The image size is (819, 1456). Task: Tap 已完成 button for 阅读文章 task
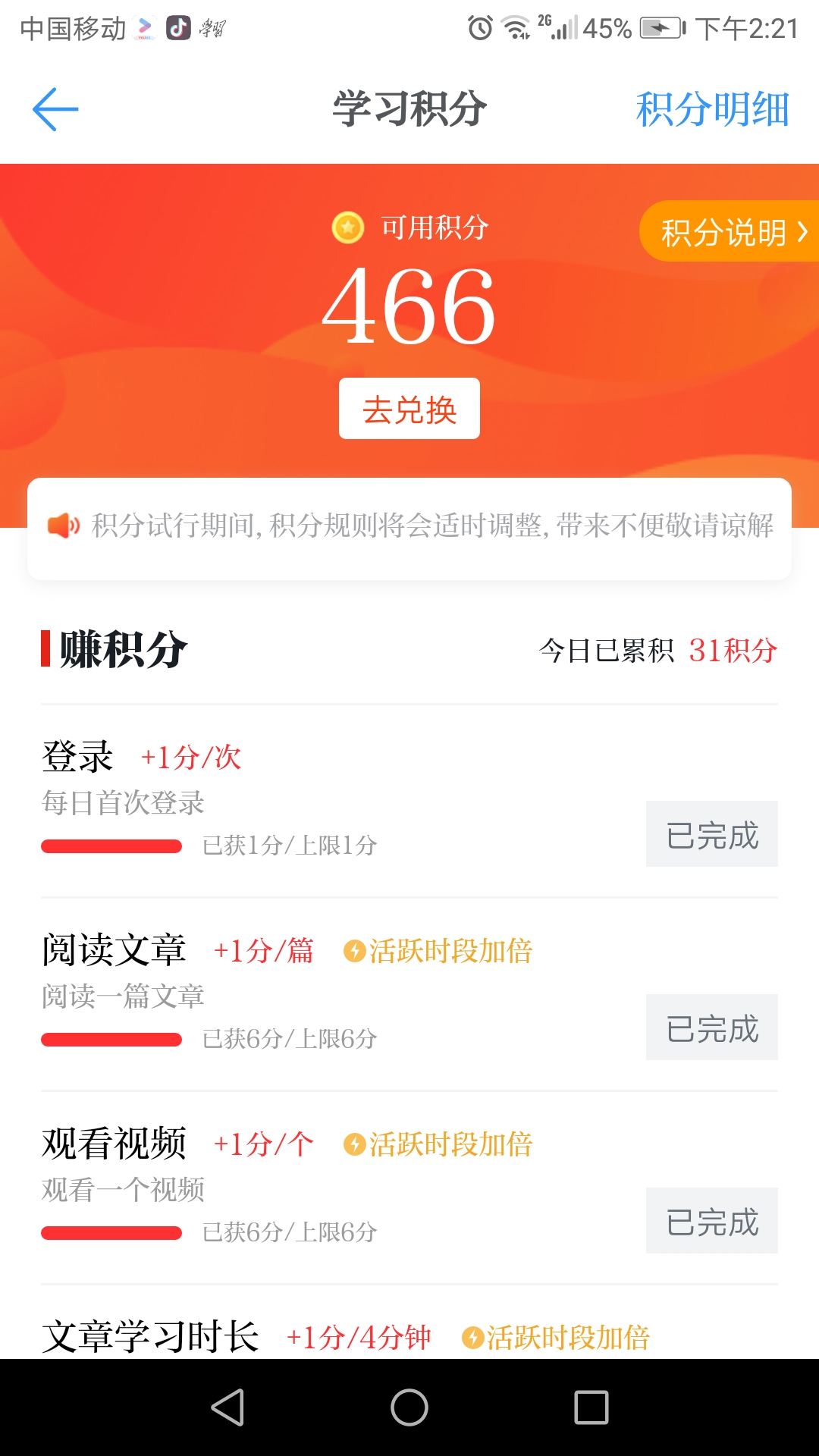(x=711, y=1028)
